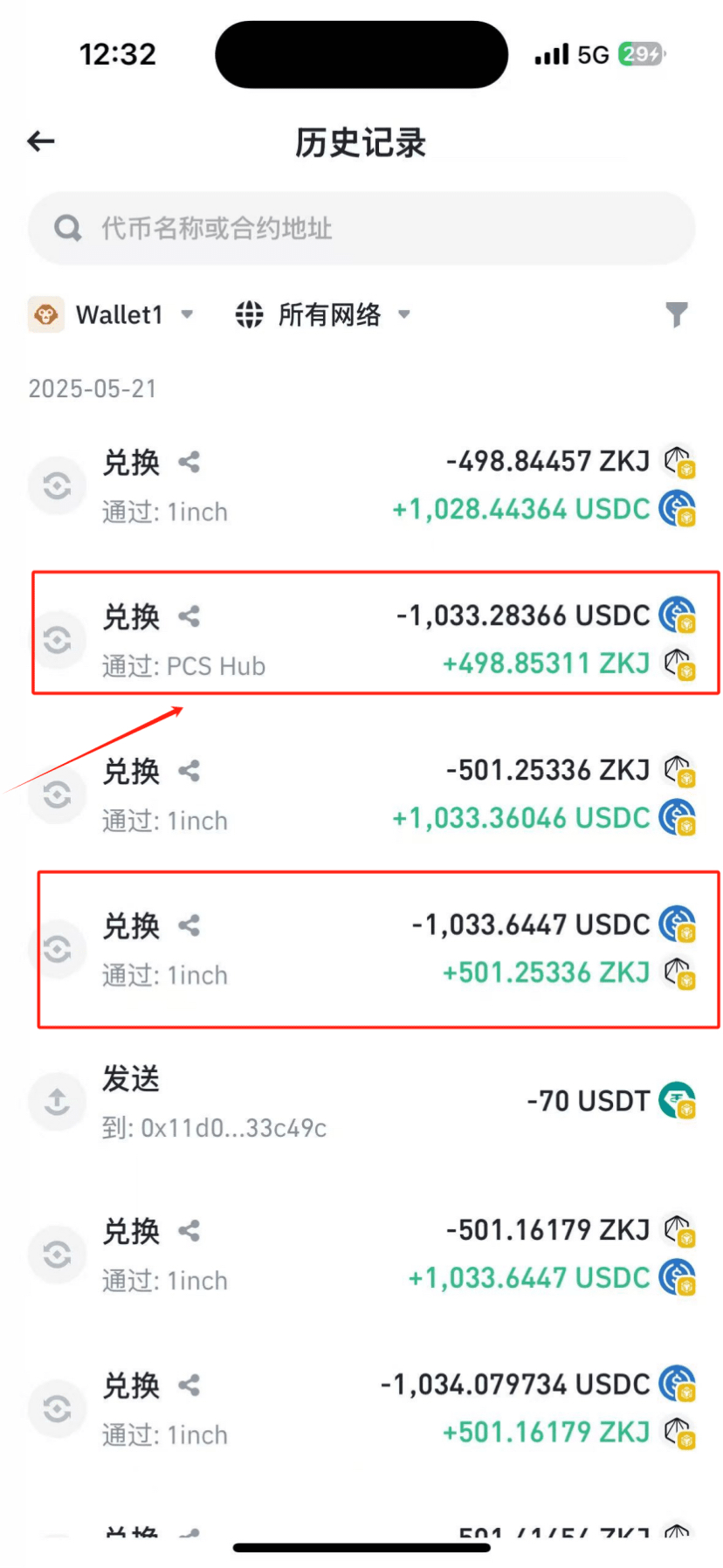The image size is (723, 1568).
Task: Share the swap spending -1,034.079734 USDC
Action: pyautogui.click(x=189, y=1385)
